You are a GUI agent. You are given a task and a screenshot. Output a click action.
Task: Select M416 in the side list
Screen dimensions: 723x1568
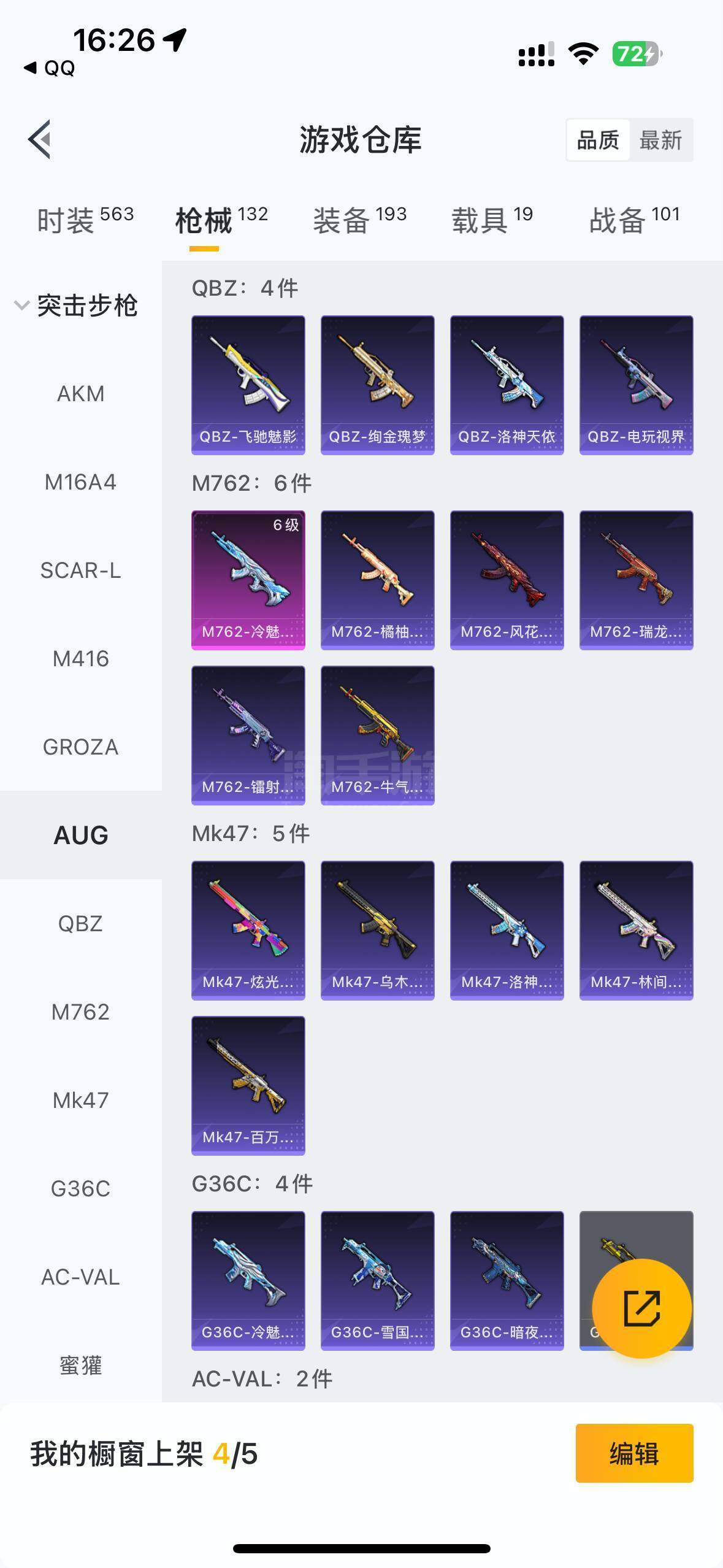coord(81,659)
